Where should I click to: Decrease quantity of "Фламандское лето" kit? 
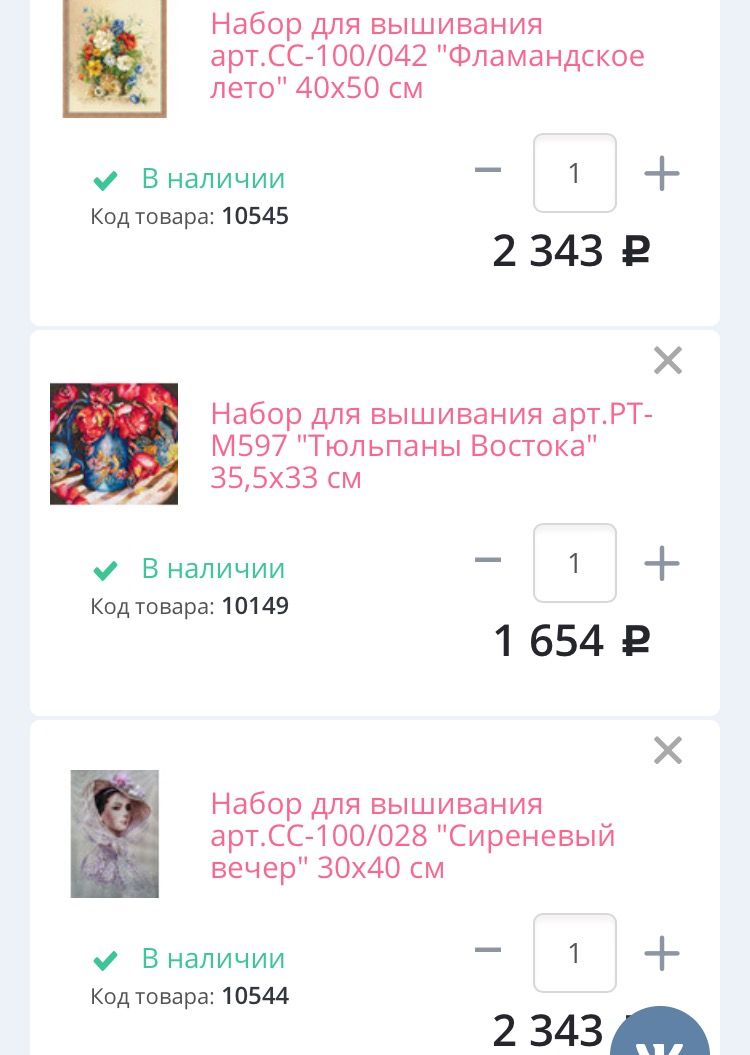487,171
